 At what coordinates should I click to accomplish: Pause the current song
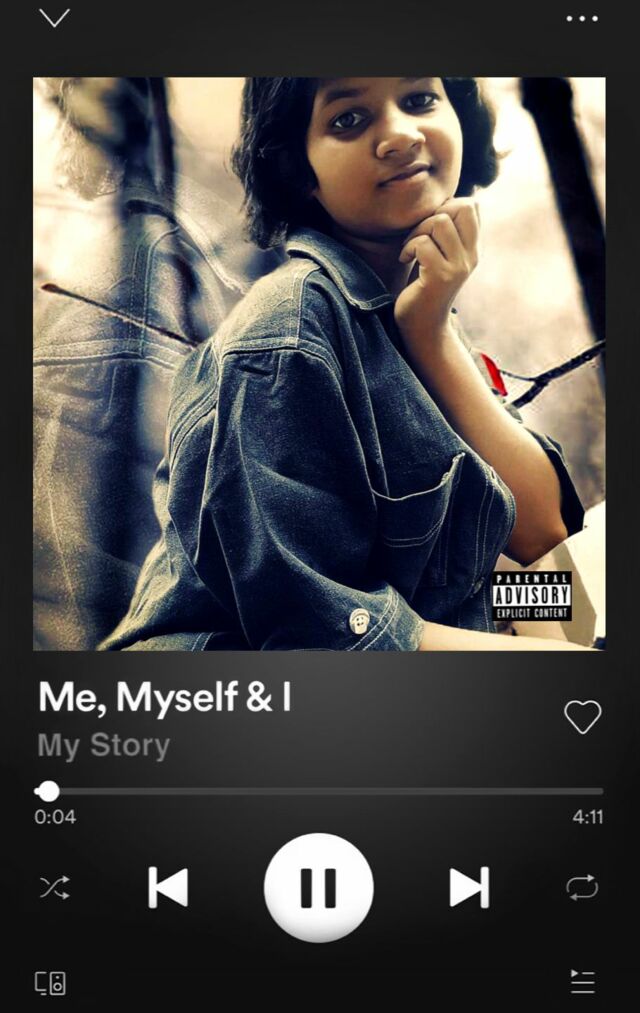[x=318, y=887]
